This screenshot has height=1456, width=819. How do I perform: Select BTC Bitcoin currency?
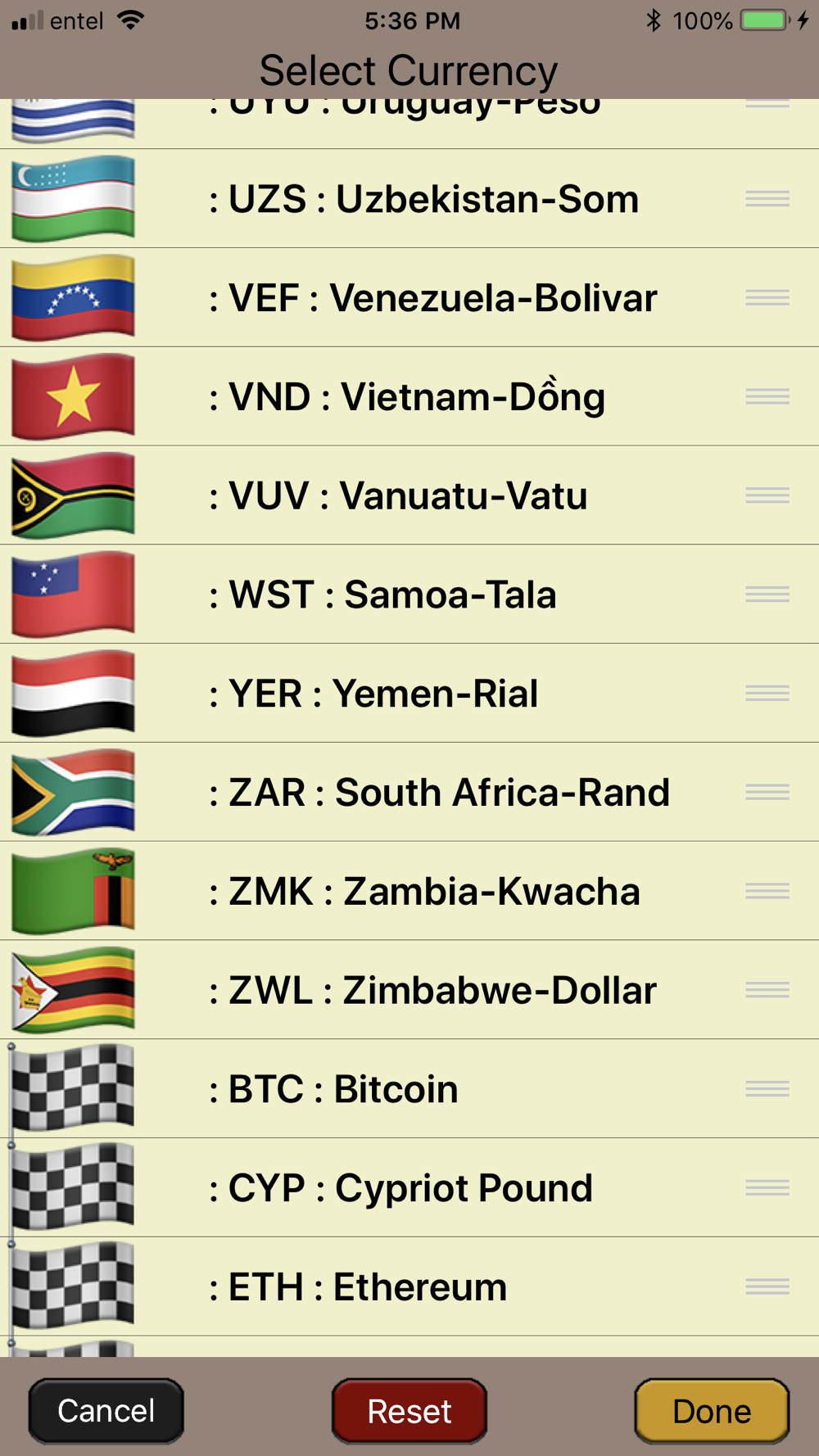[409, 1089]
